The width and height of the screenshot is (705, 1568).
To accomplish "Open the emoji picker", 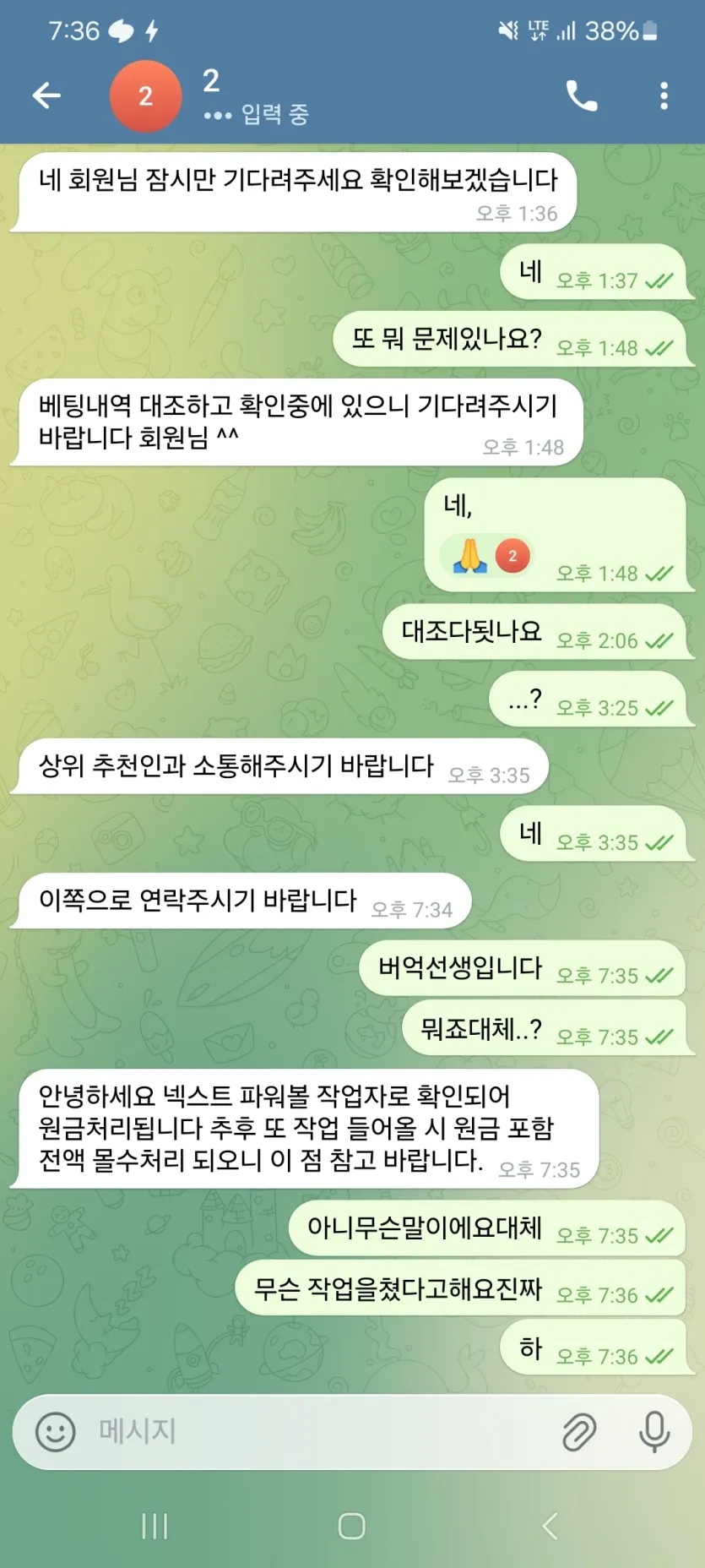I will pyautogui.click(x=56, y=1432).
